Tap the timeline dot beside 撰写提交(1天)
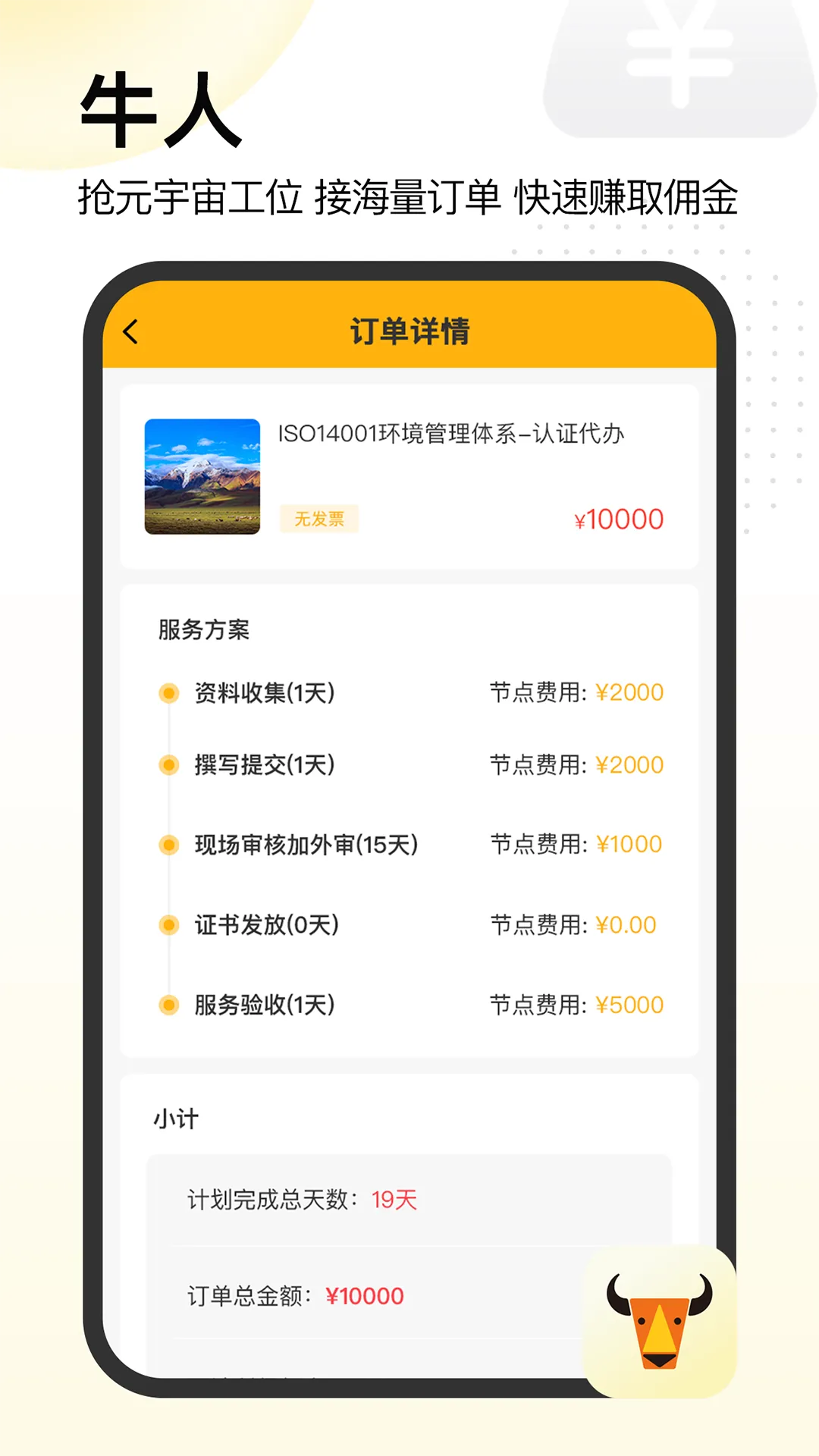 168,765
